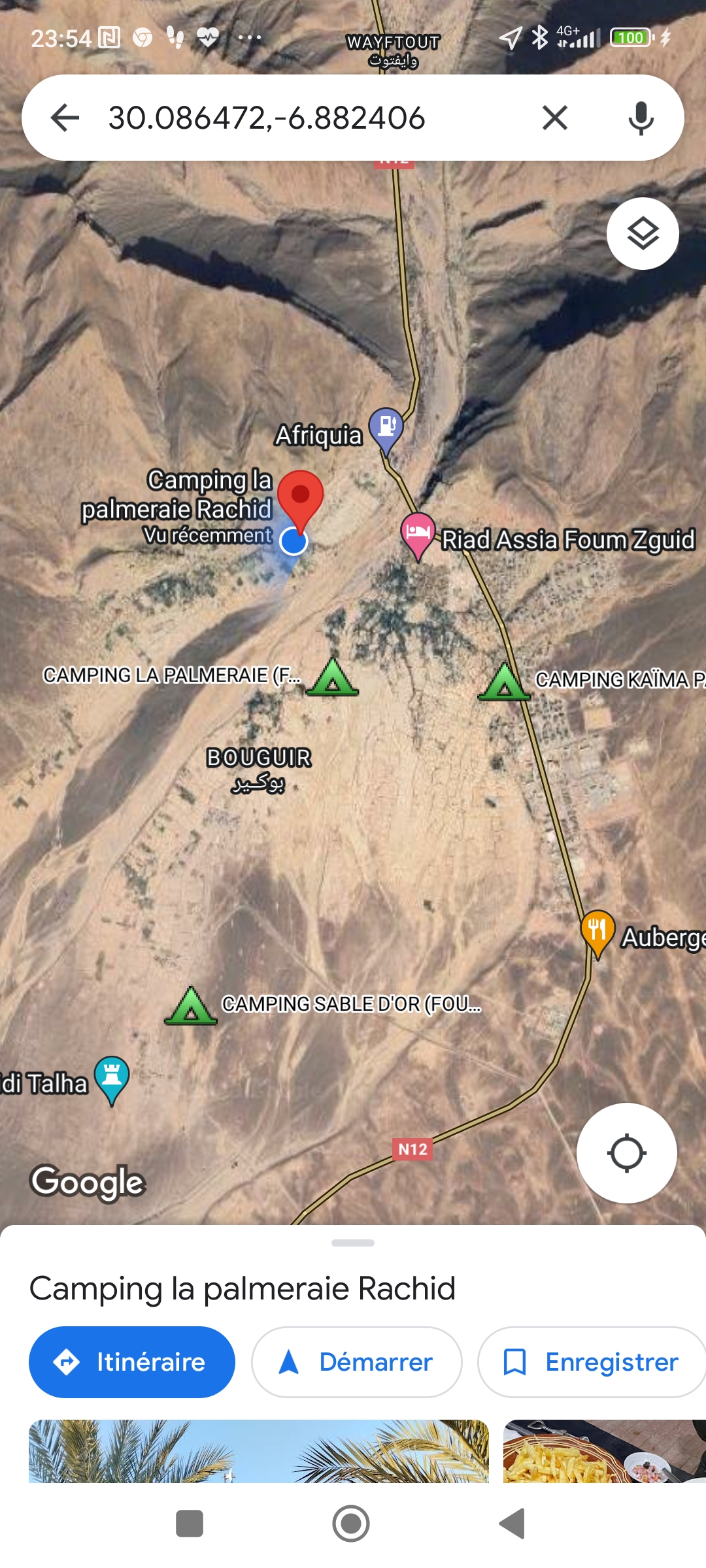This screenshot has height=1568, width=706.
Task: Go to the system home screen
Action: click(x=351, y=1524)
